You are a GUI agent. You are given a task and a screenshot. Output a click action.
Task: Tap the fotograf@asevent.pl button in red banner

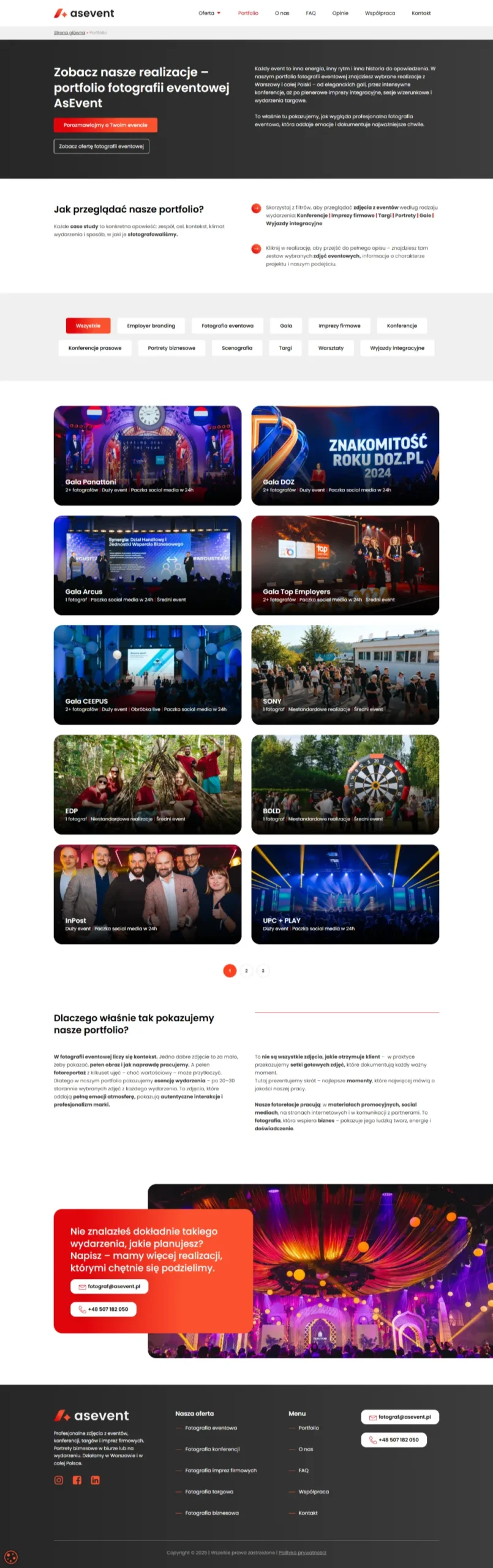click(110, 1286)
